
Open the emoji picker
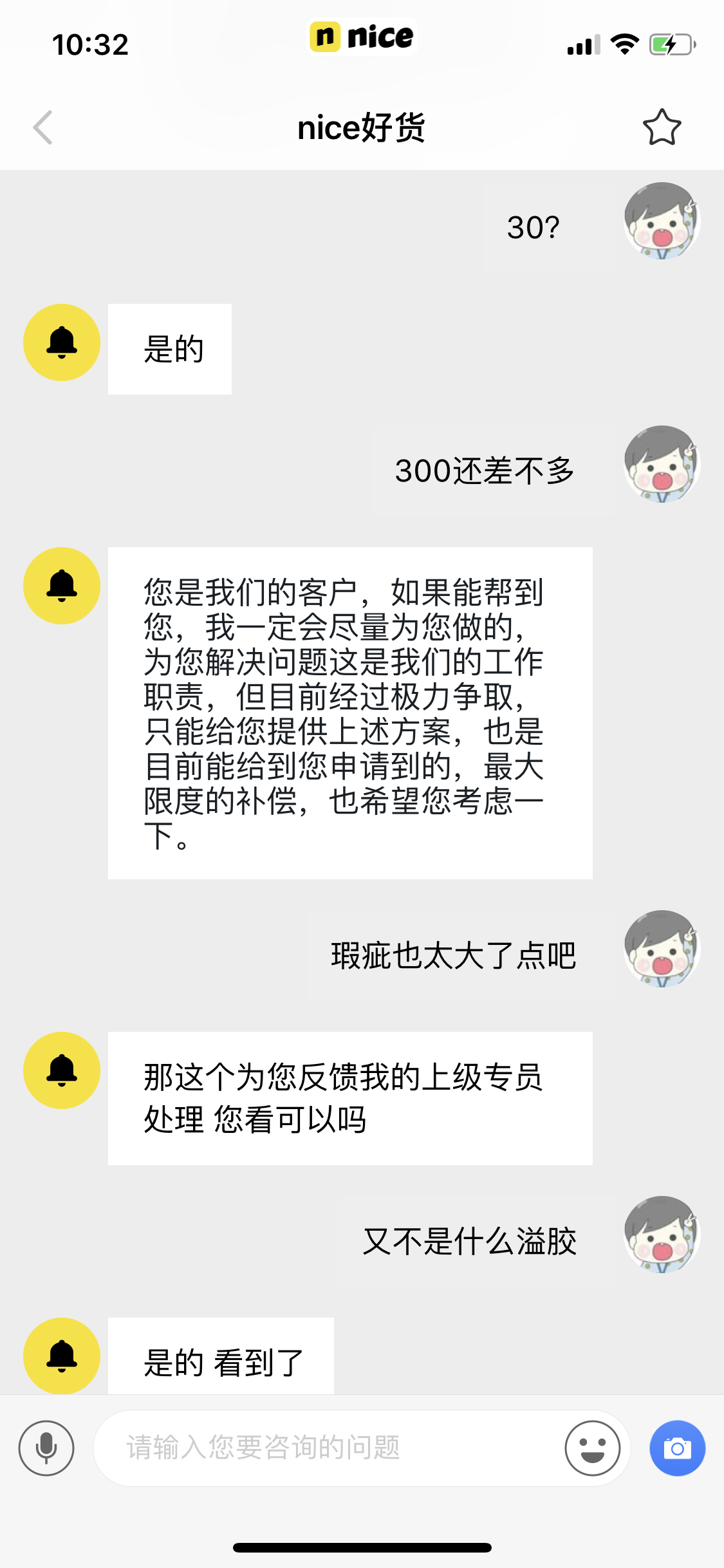click(x=592, y=1448)
